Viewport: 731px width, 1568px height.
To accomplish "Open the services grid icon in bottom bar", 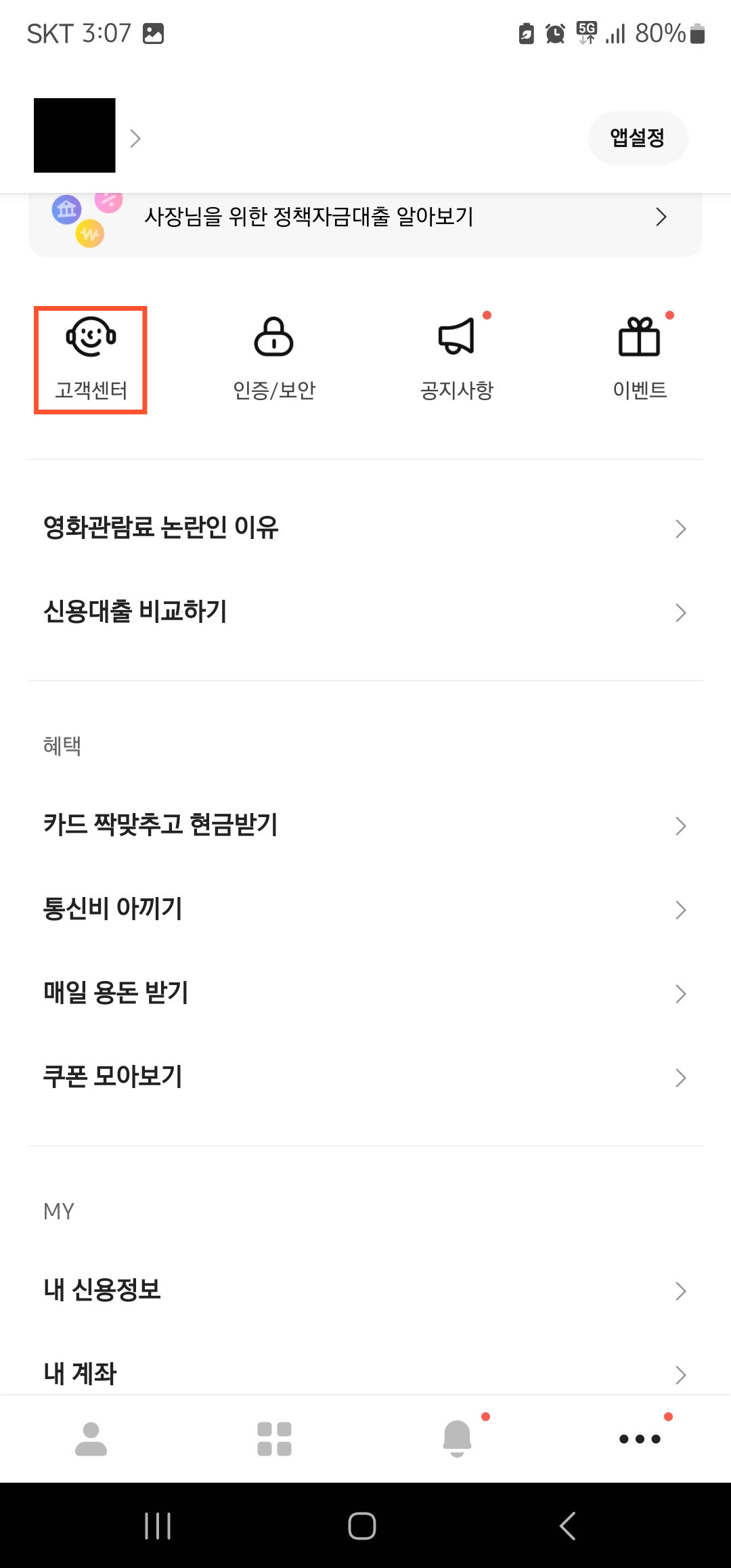I will 273,1437.
